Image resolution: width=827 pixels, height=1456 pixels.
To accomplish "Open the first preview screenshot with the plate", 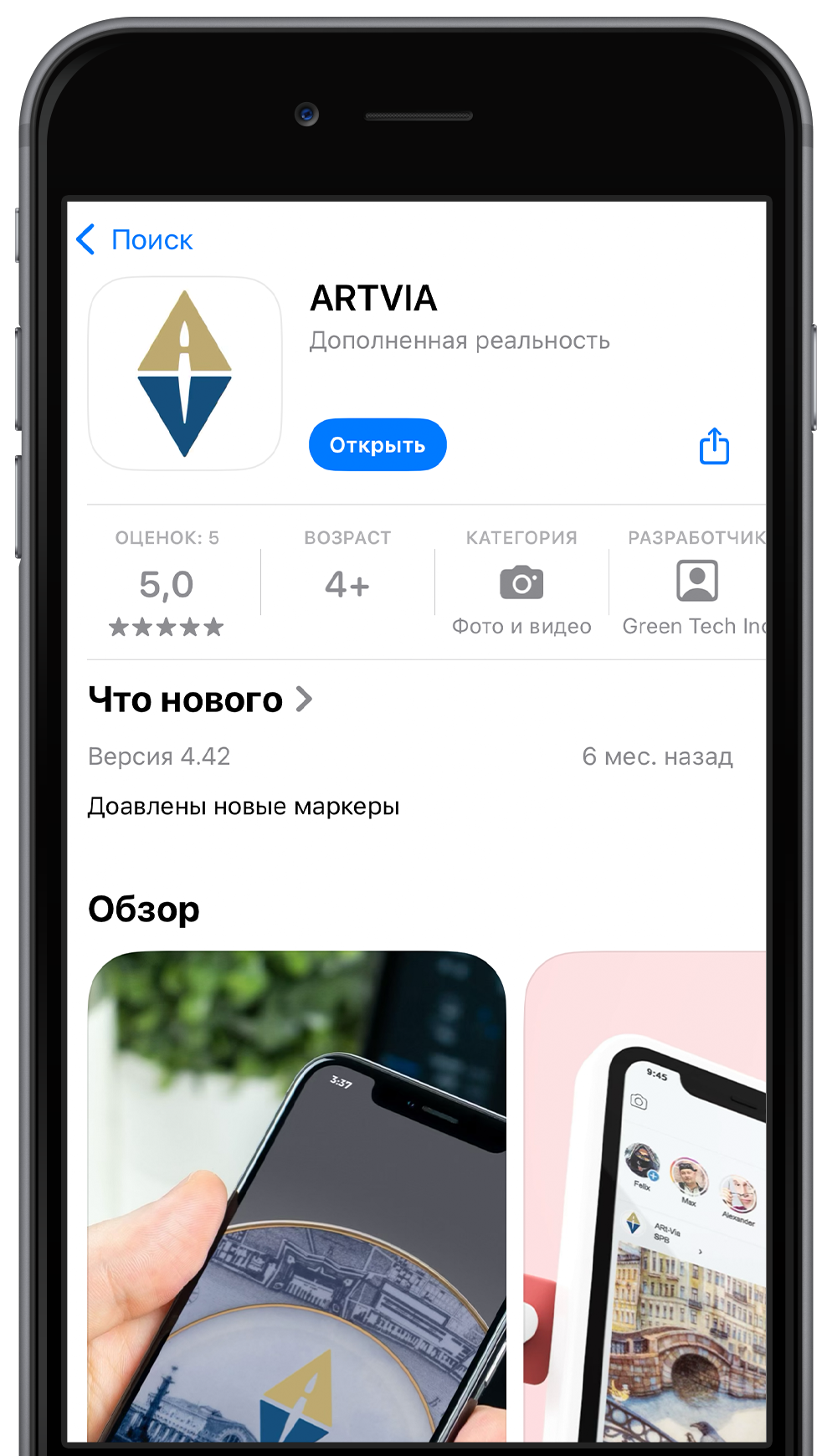I will pyautogui.click(x=297, y=1195).
